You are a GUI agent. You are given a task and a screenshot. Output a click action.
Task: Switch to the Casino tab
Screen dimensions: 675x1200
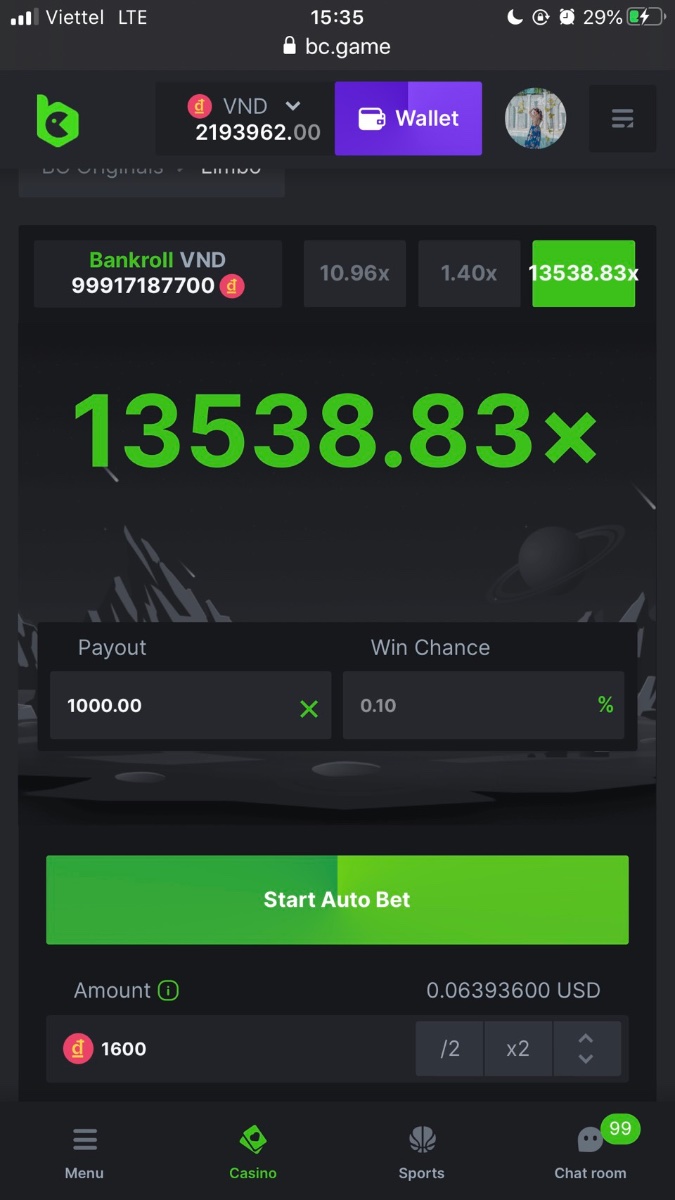pyautogui.click(x=253, y=1152)
